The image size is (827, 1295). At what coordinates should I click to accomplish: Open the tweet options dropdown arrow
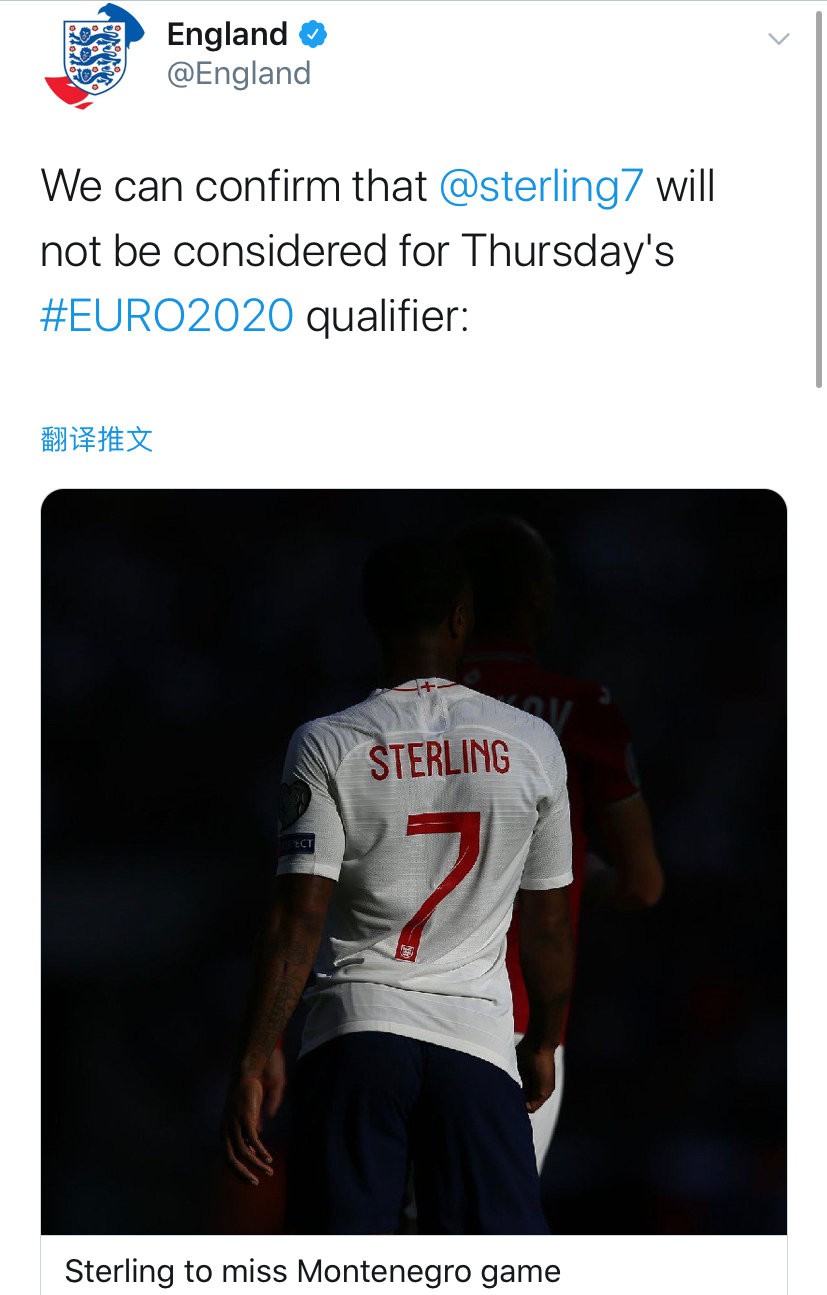[x=777, y=39]
